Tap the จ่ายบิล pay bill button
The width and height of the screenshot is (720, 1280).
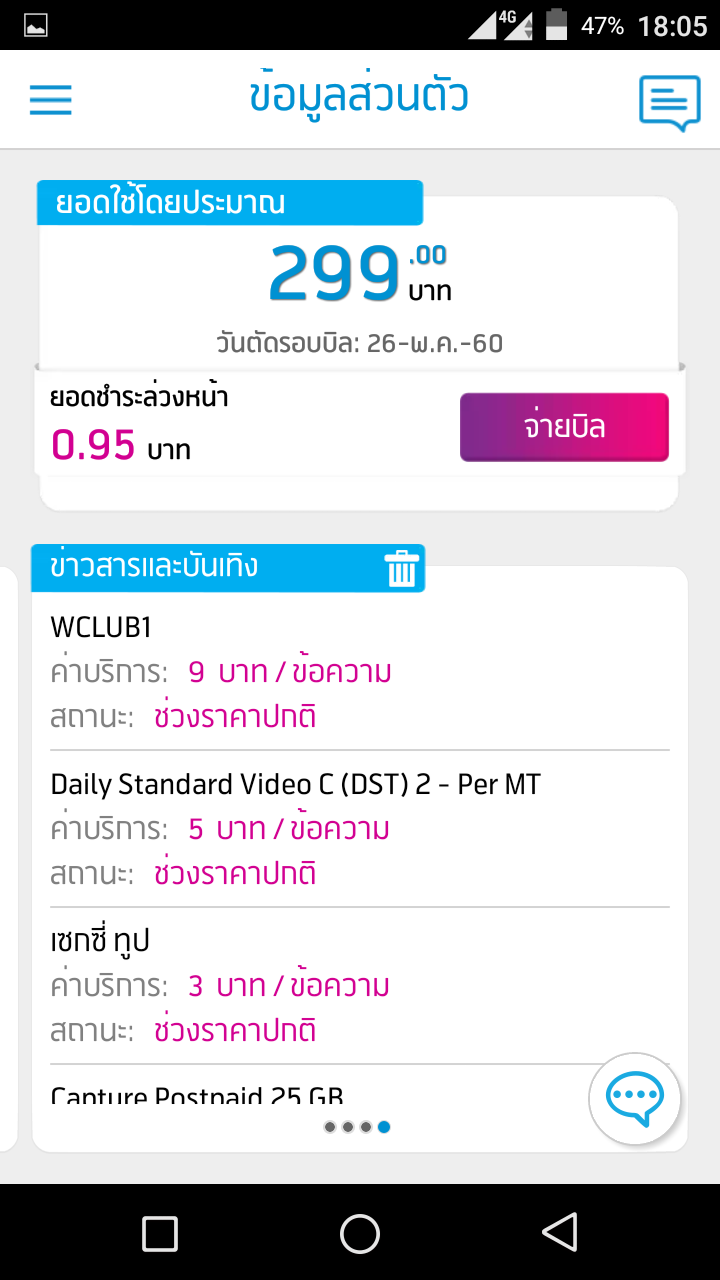(564, 428)
